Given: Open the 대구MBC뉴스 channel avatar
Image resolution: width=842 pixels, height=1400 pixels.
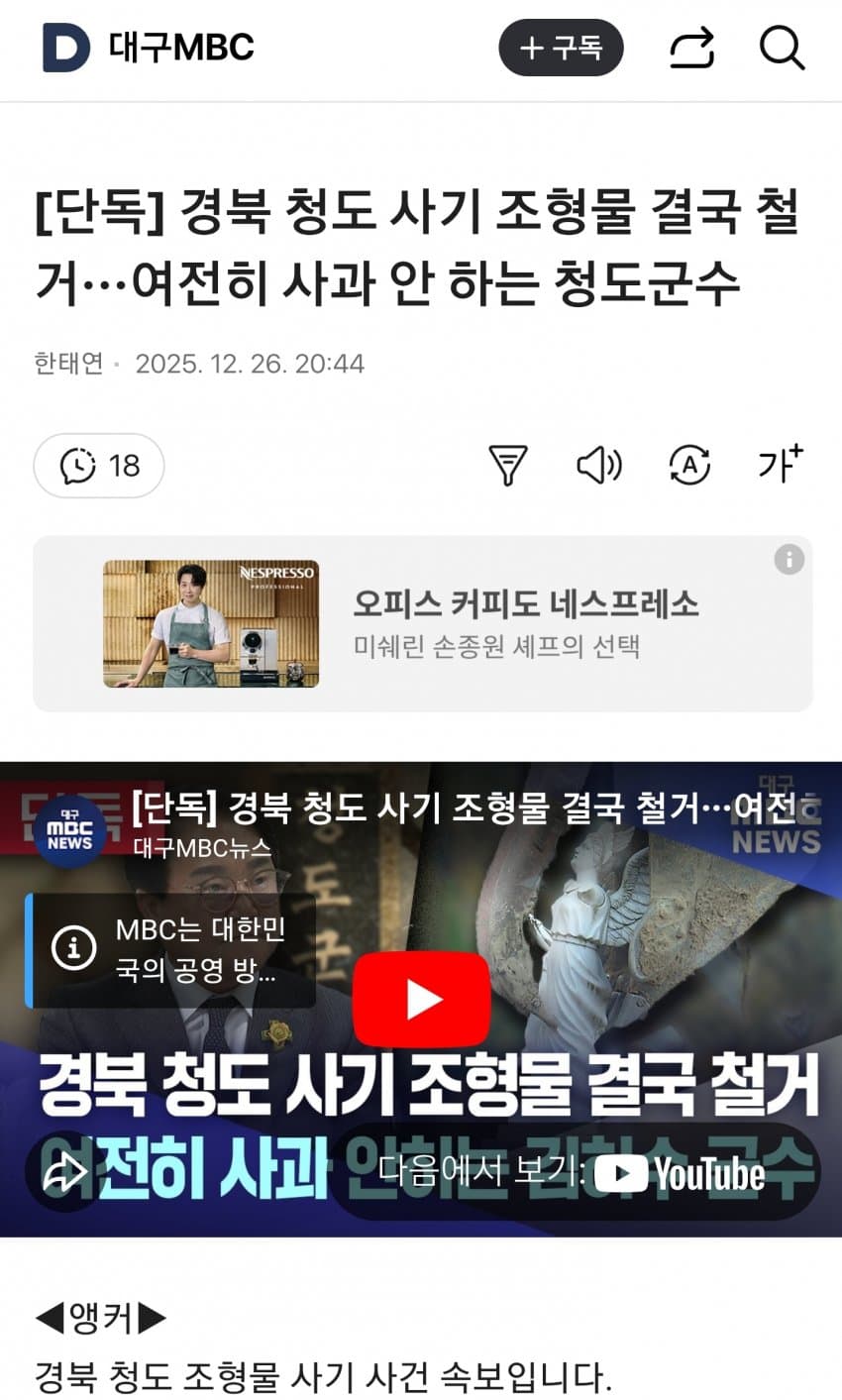Looking at the screenshot, I should tap(69, 830).
